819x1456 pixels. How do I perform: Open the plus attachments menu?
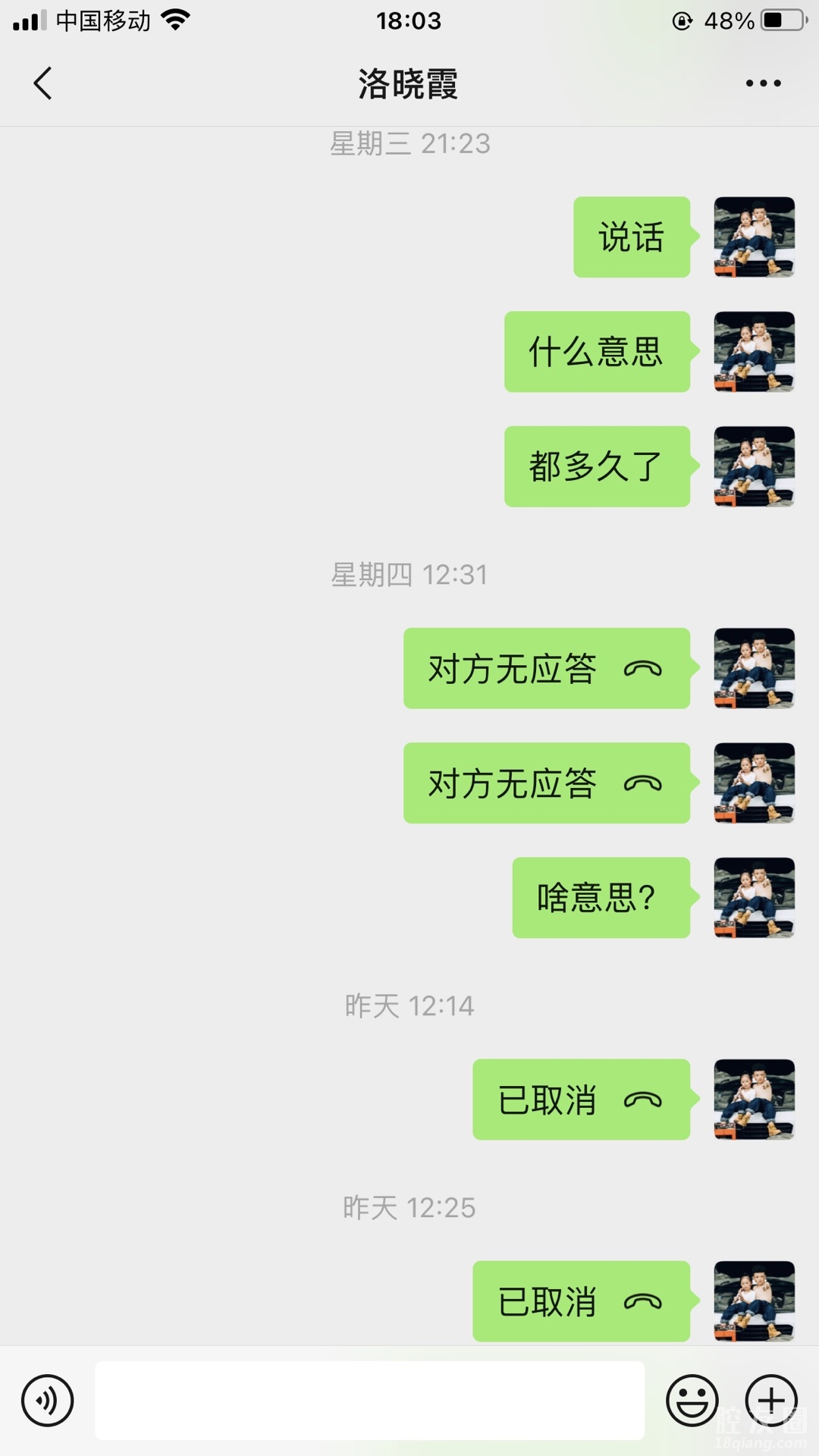point(771,1401)
